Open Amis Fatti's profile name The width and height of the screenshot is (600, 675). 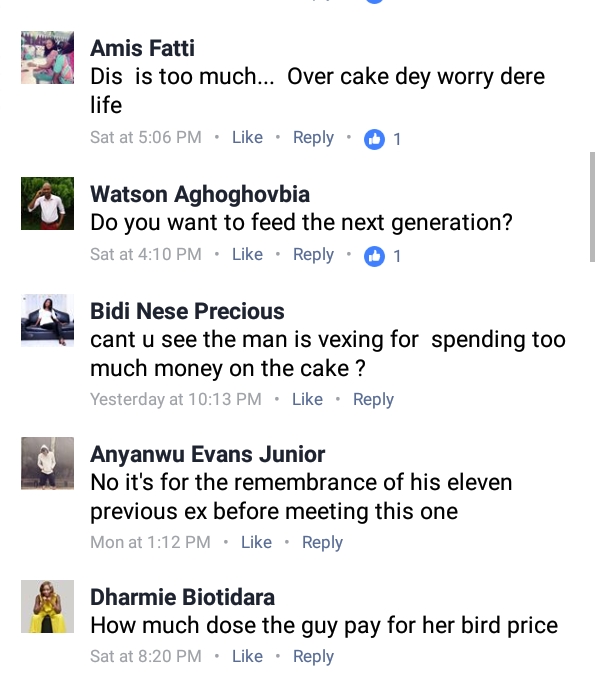pos(142,48)
